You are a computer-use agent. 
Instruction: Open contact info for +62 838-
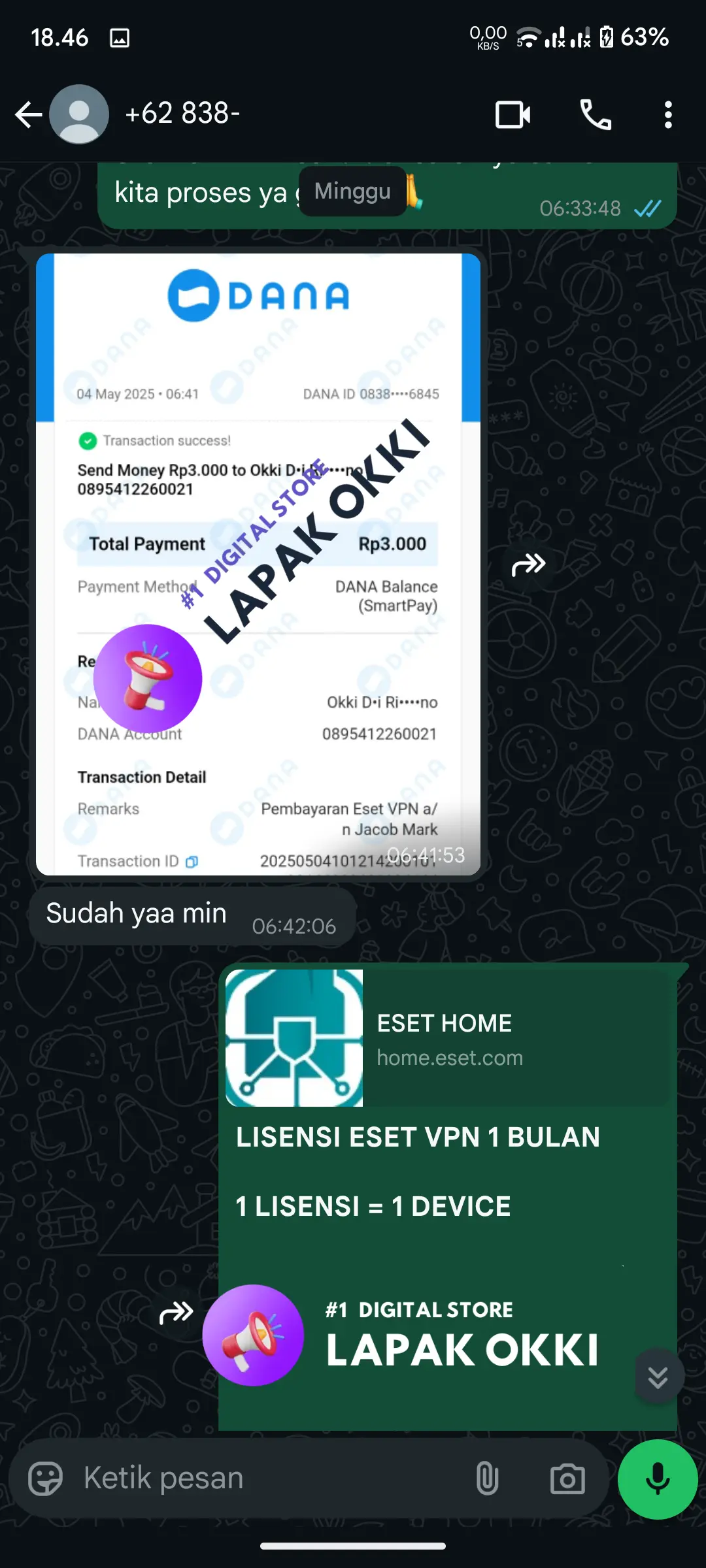click(182, 114)
